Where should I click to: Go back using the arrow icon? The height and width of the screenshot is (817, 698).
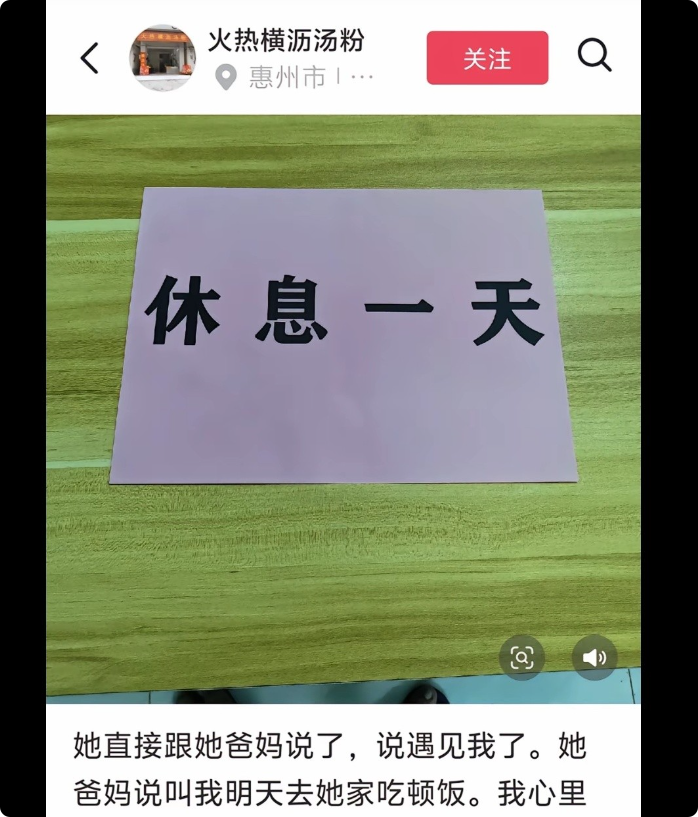[x=90, y=58]
